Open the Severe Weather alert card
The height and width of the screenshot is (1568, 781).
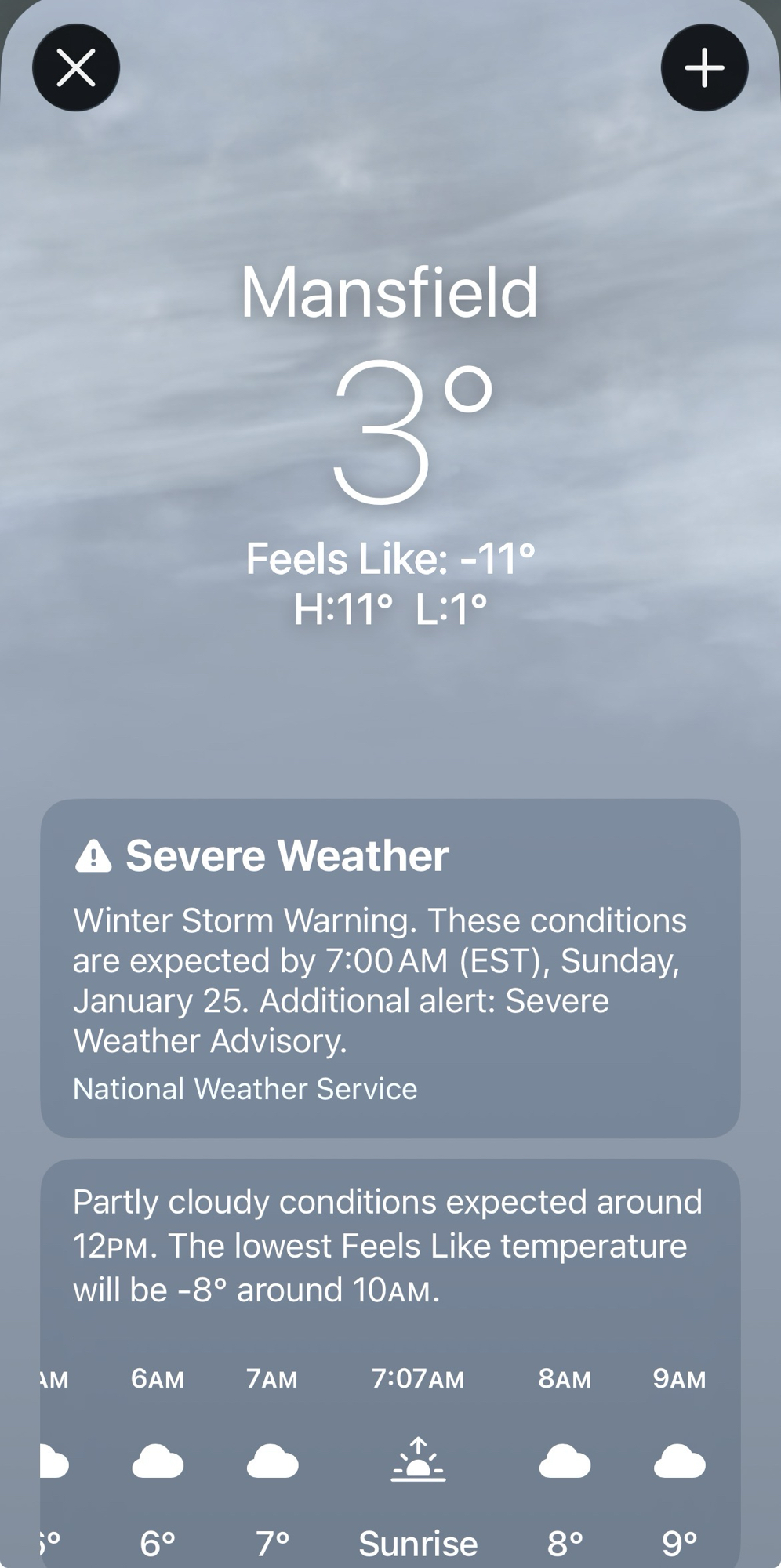(390, 967)
